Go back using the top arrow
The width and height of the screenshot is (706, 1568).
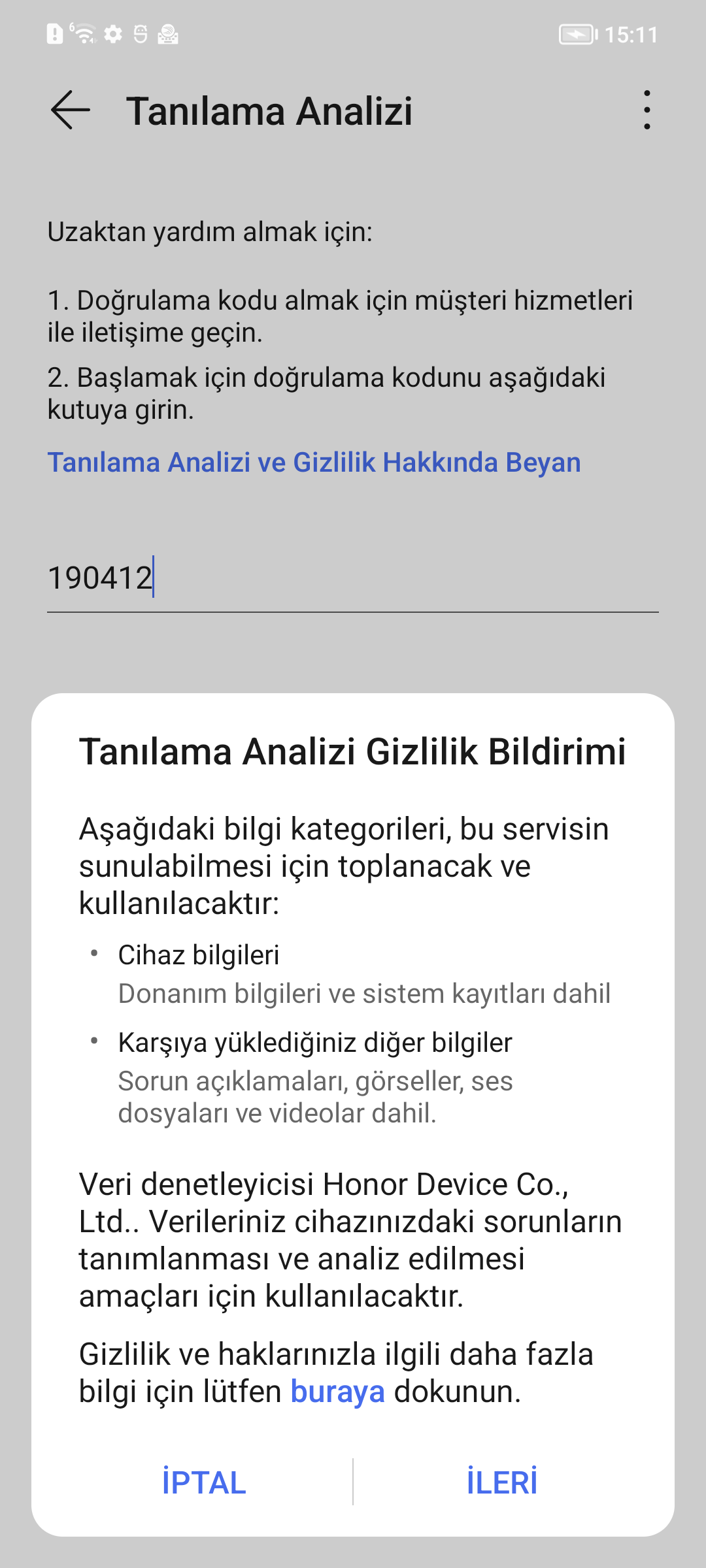(71, 110)
